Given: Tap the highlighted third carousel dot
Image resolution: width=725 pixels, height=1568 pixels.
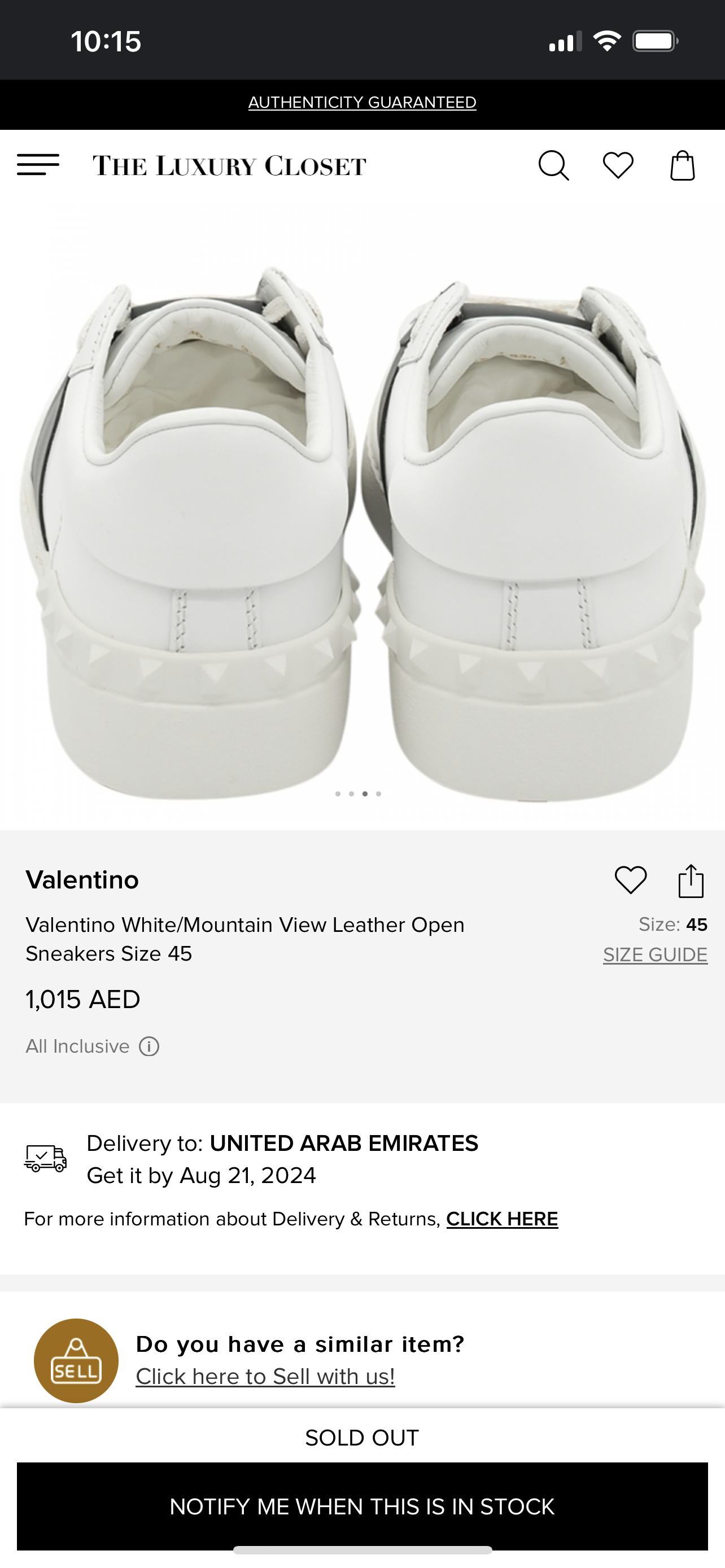Looking at the screenshot, I should click(x=366, y=793).
